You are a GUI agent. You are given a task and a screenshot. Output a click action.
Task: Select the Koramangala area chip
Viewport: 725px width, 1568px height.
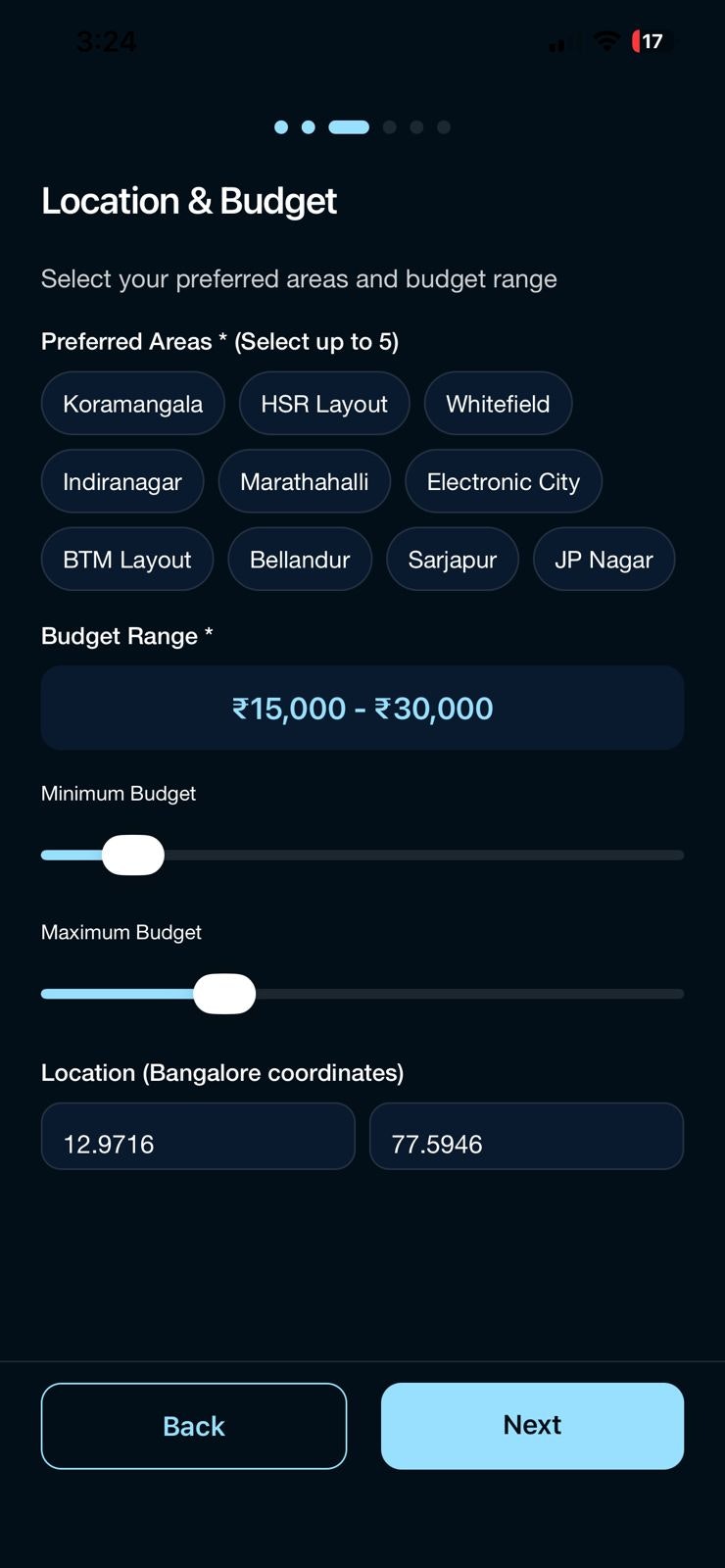(x=132, y=404)
